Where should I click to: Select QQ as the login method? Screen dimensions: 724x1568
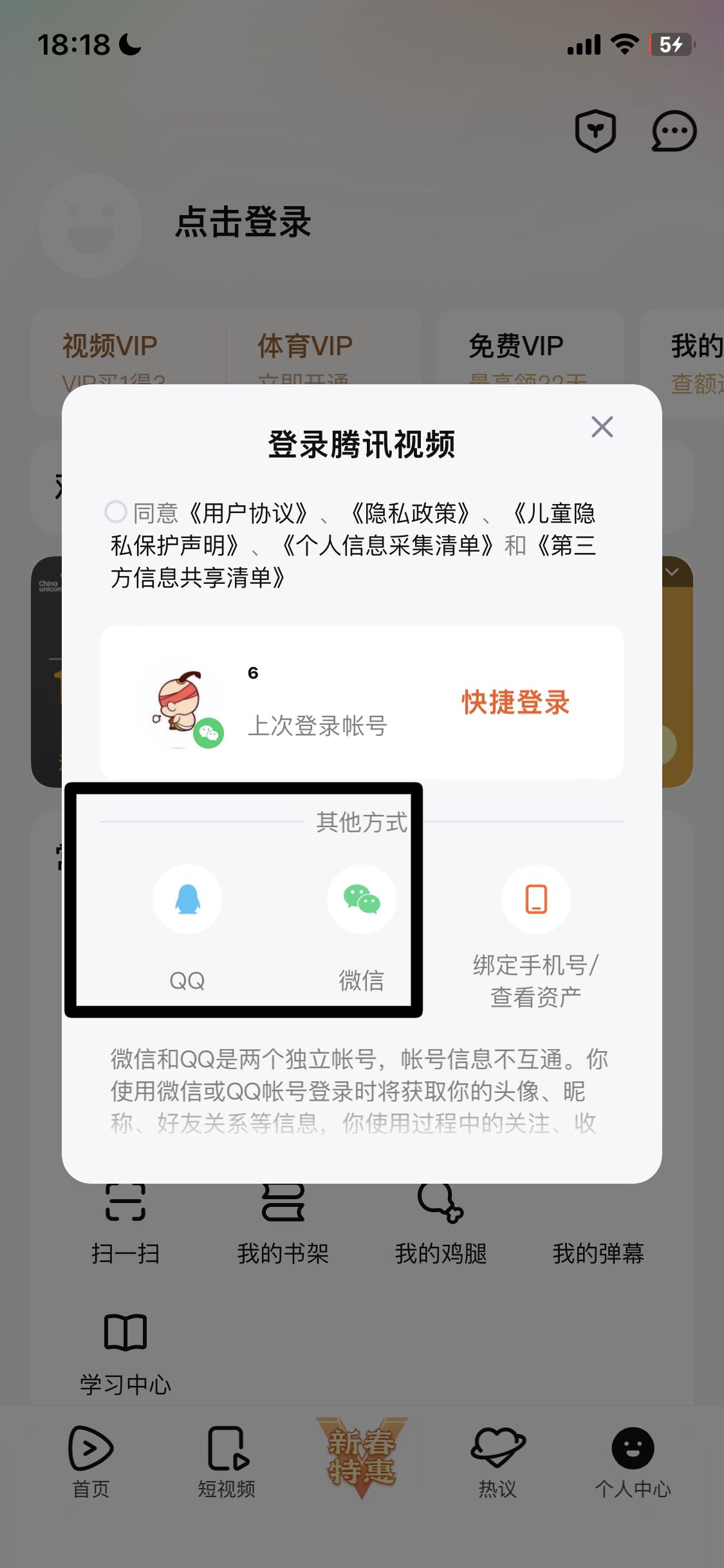click(187, 899)
